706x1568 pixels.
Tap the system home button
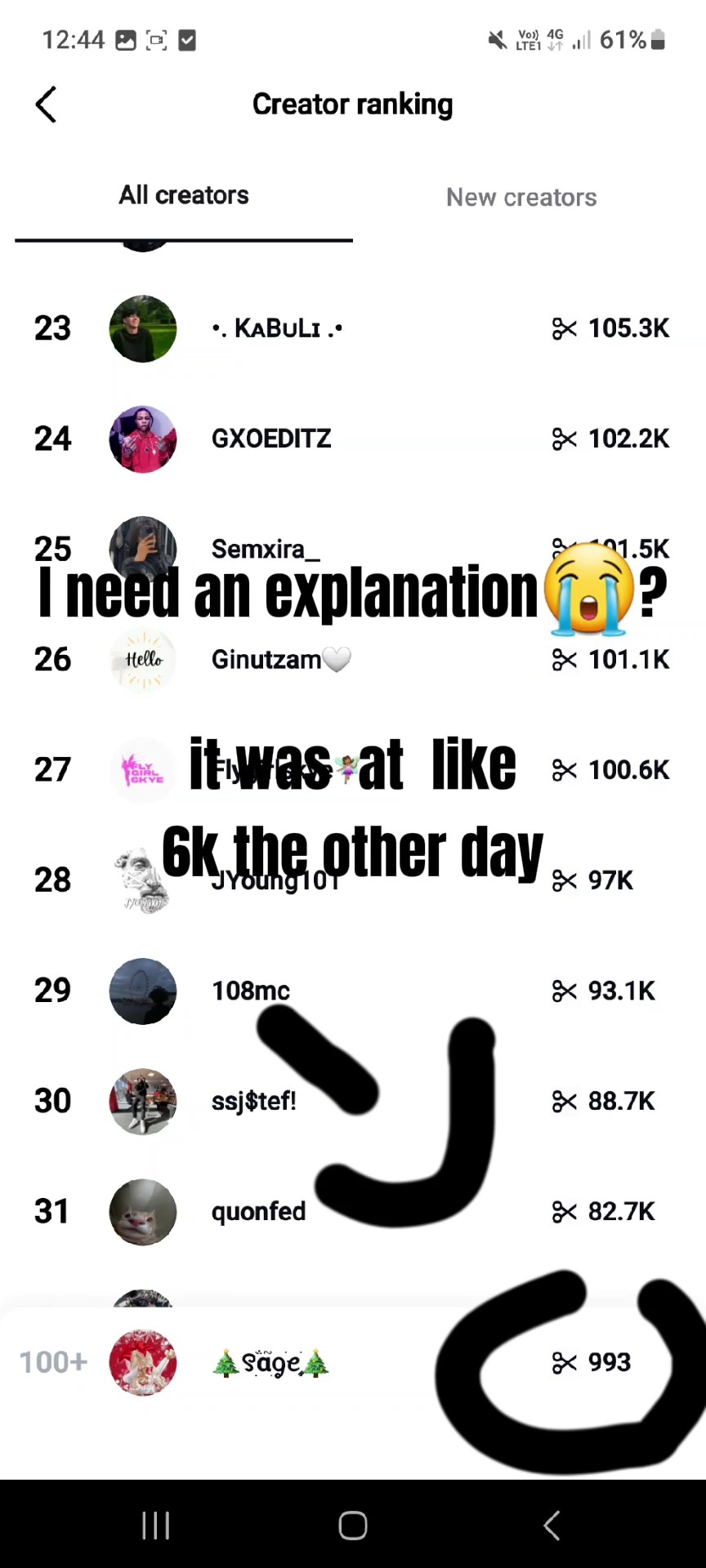click(353, 1525)
